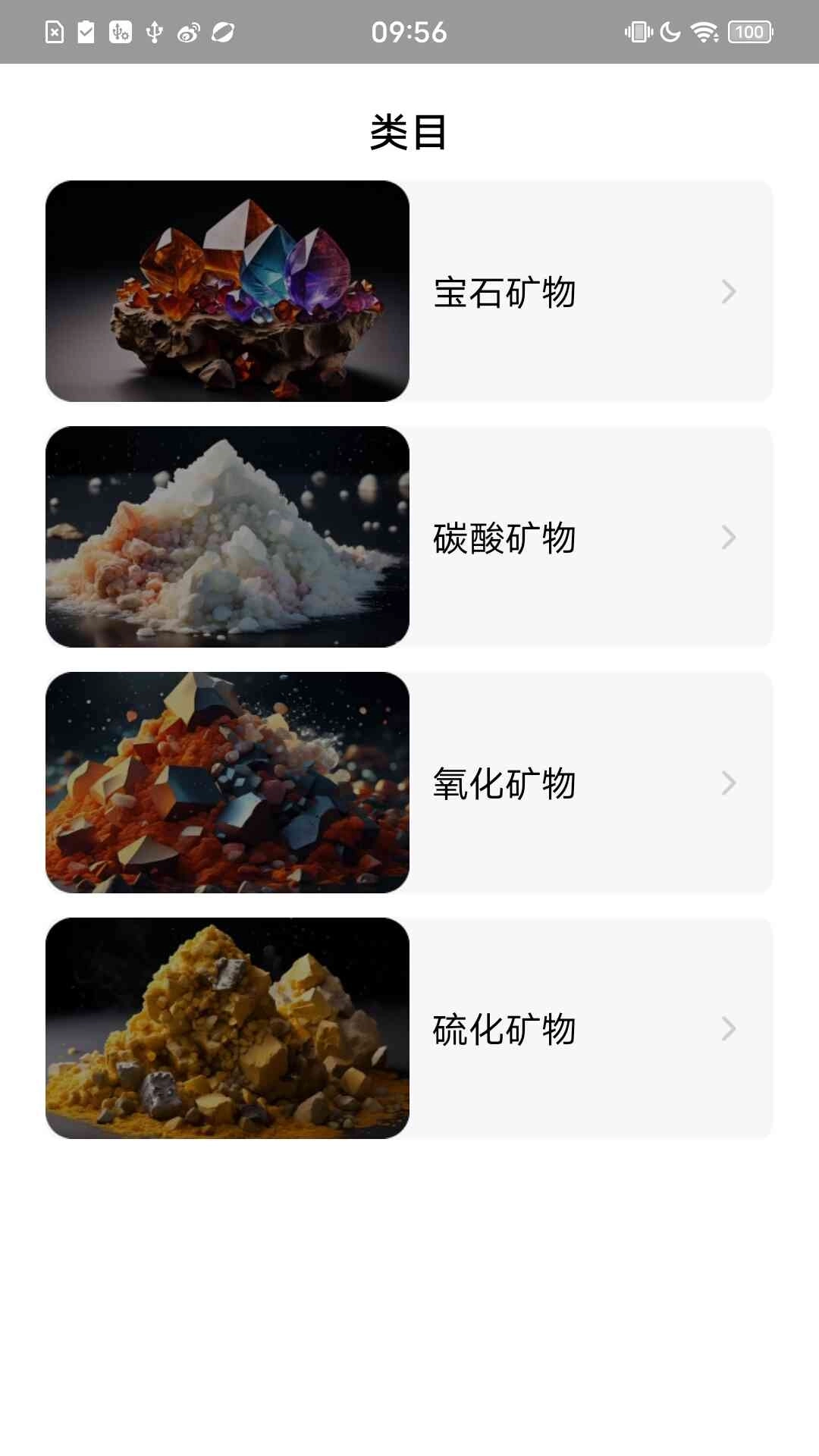Open the 宝石矿物 category
Viewport: 819px width, 1456px height.
tap(505, 290)
